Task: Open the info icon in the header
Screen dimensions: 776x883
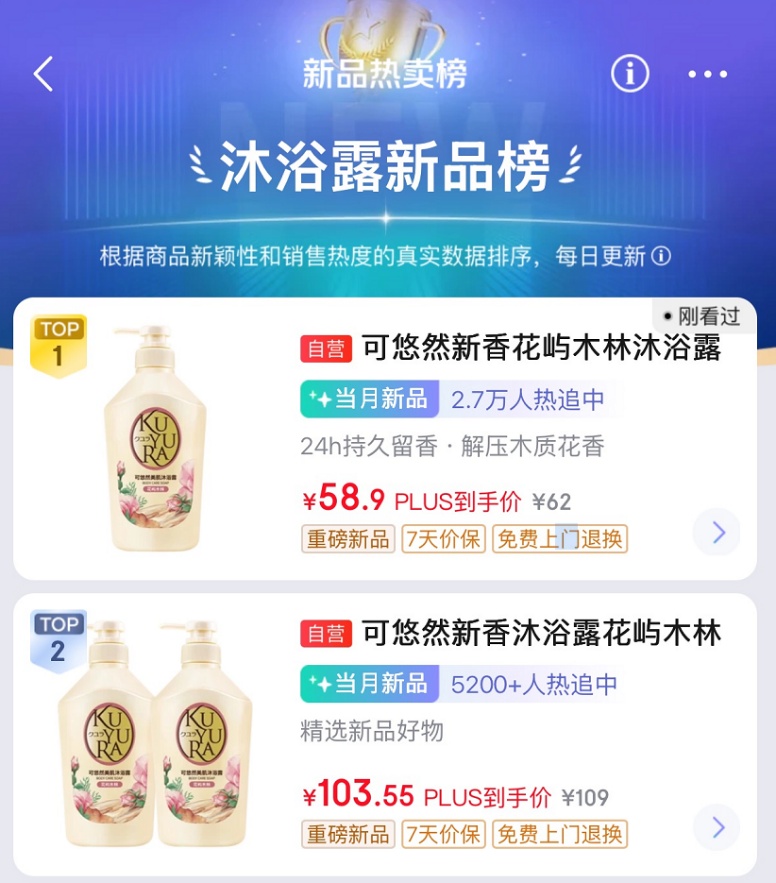Action: [630, 74]
